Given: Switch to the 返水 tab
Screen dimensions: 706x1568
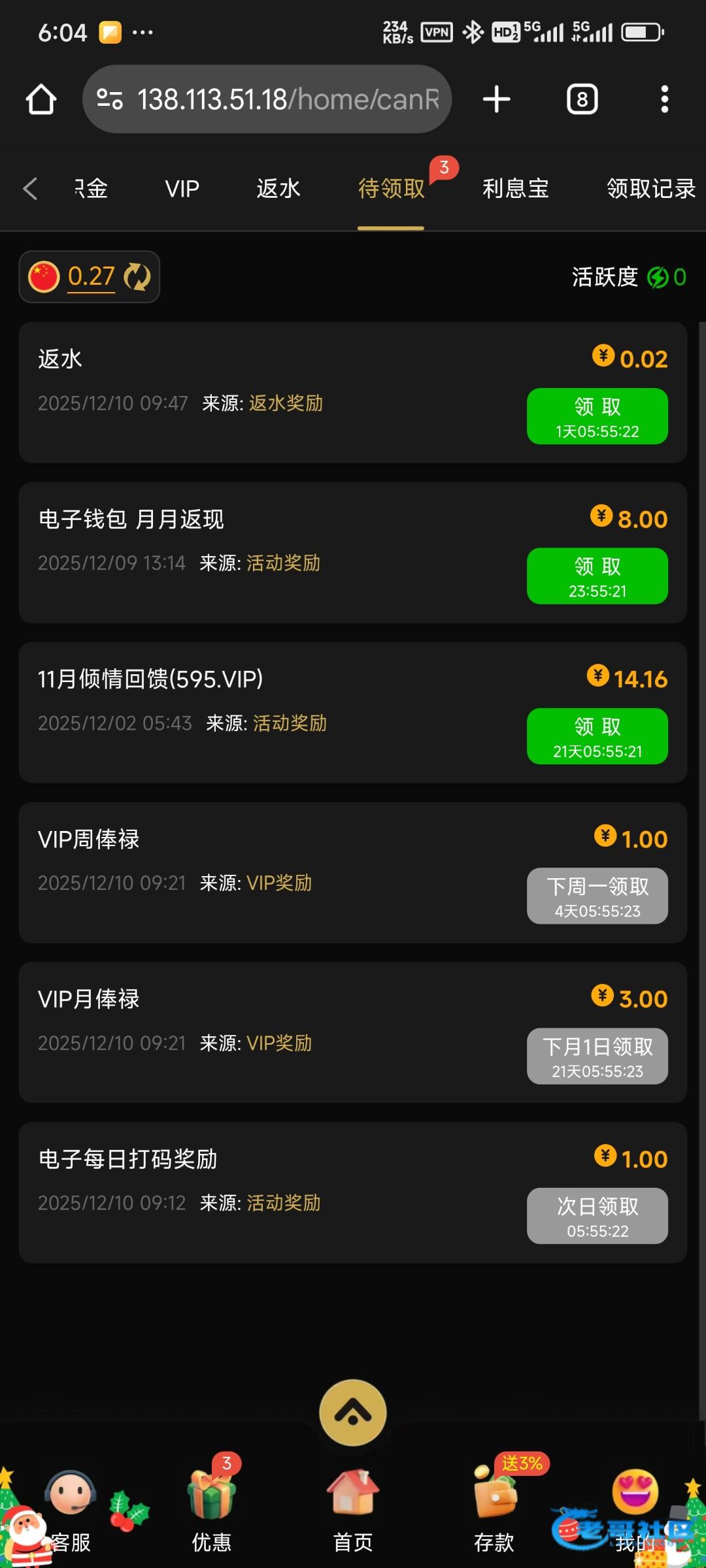Looking at the screenshot, I should pyautogui.click(x=278, y=189).
